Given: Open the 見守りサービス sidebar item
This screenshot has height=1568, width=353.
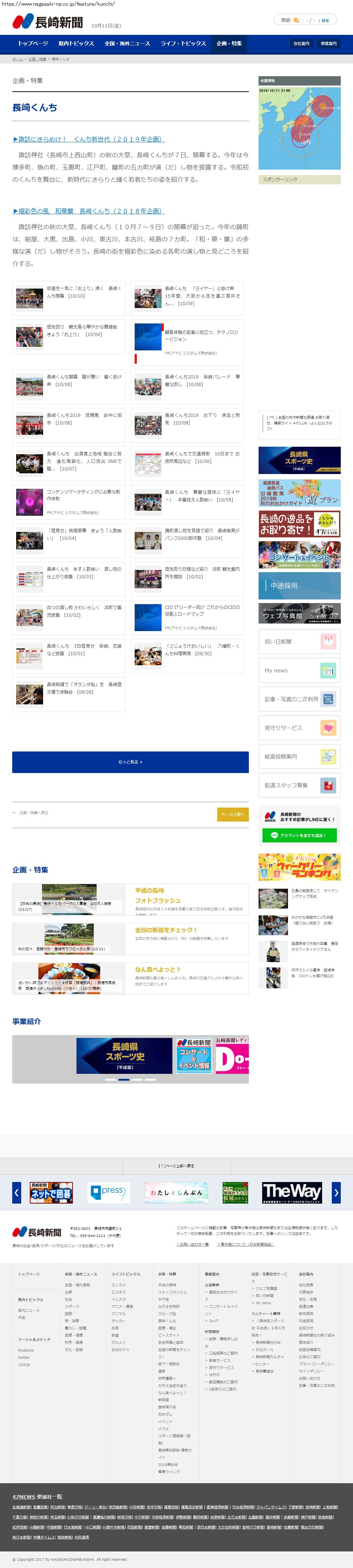Looking at the screenshot, I should [x=299, y=727].
